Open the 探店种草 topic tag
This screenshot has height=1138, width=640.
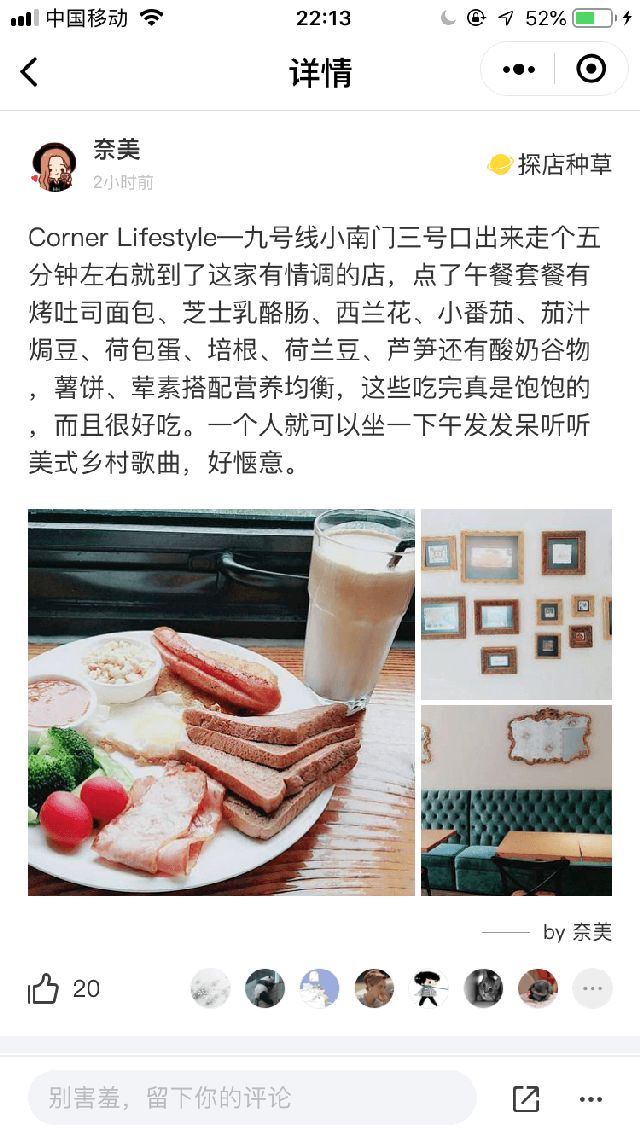[550, 165]
